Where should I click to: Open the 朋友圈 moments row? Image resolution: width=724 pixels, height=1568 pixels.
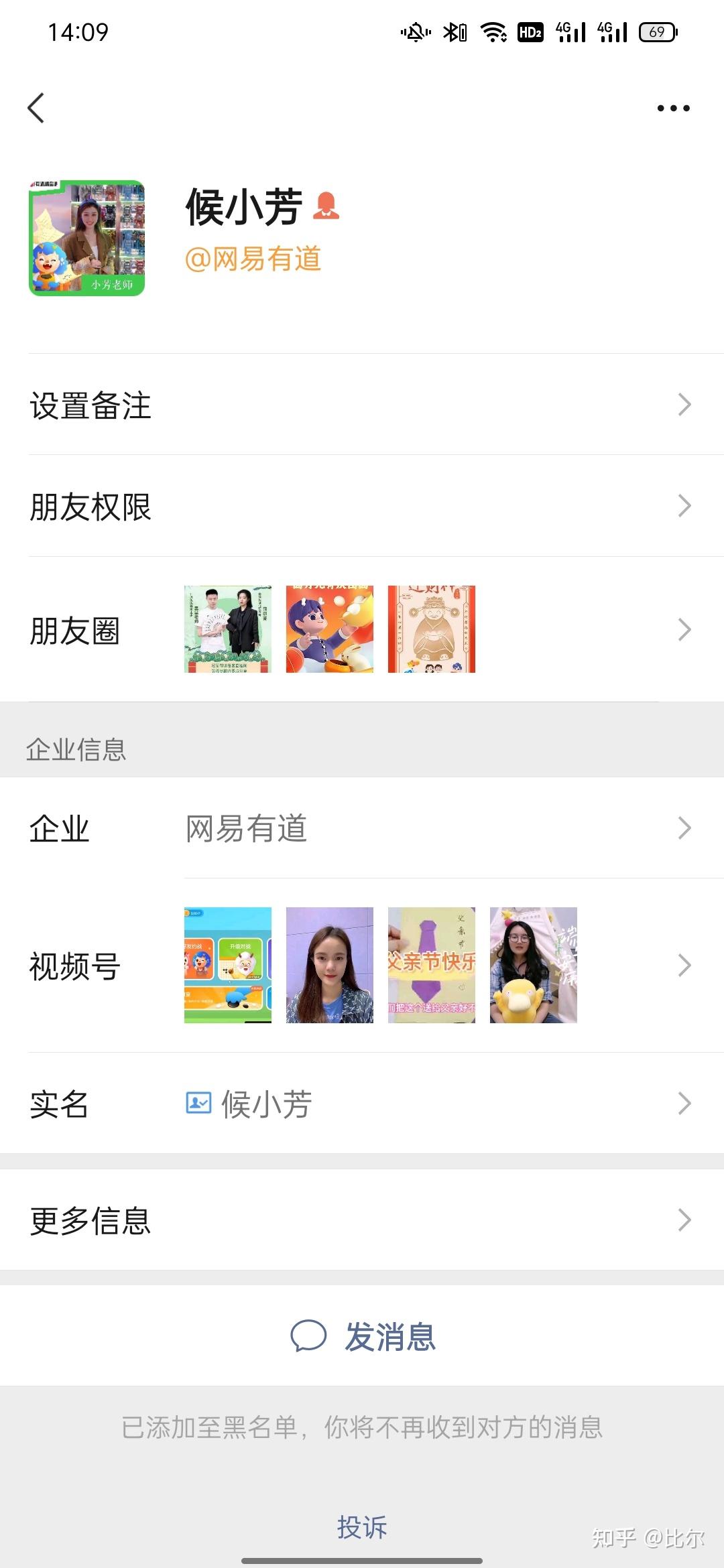click(362, 630)
